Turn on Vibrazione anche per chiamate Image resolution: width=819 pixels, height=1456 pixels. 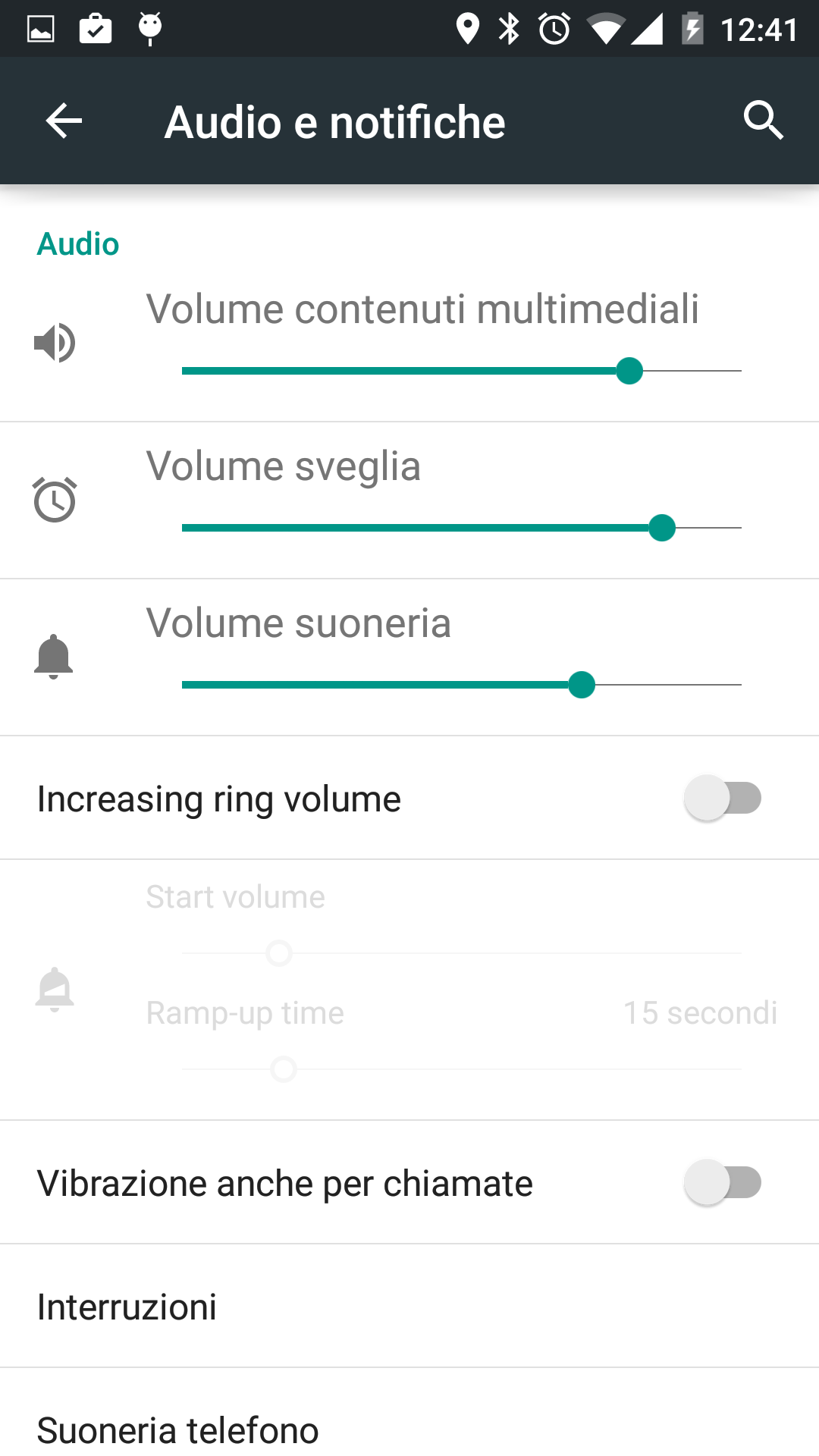click(723, 1182)
